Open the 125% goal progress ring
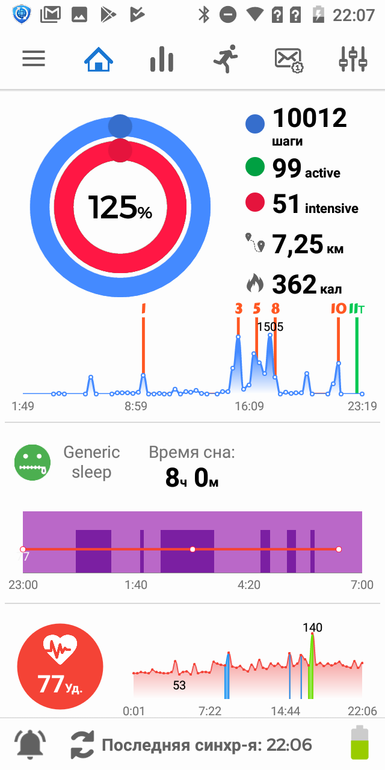The width and height of the screenshot is (385, 770). click(120, 206)
